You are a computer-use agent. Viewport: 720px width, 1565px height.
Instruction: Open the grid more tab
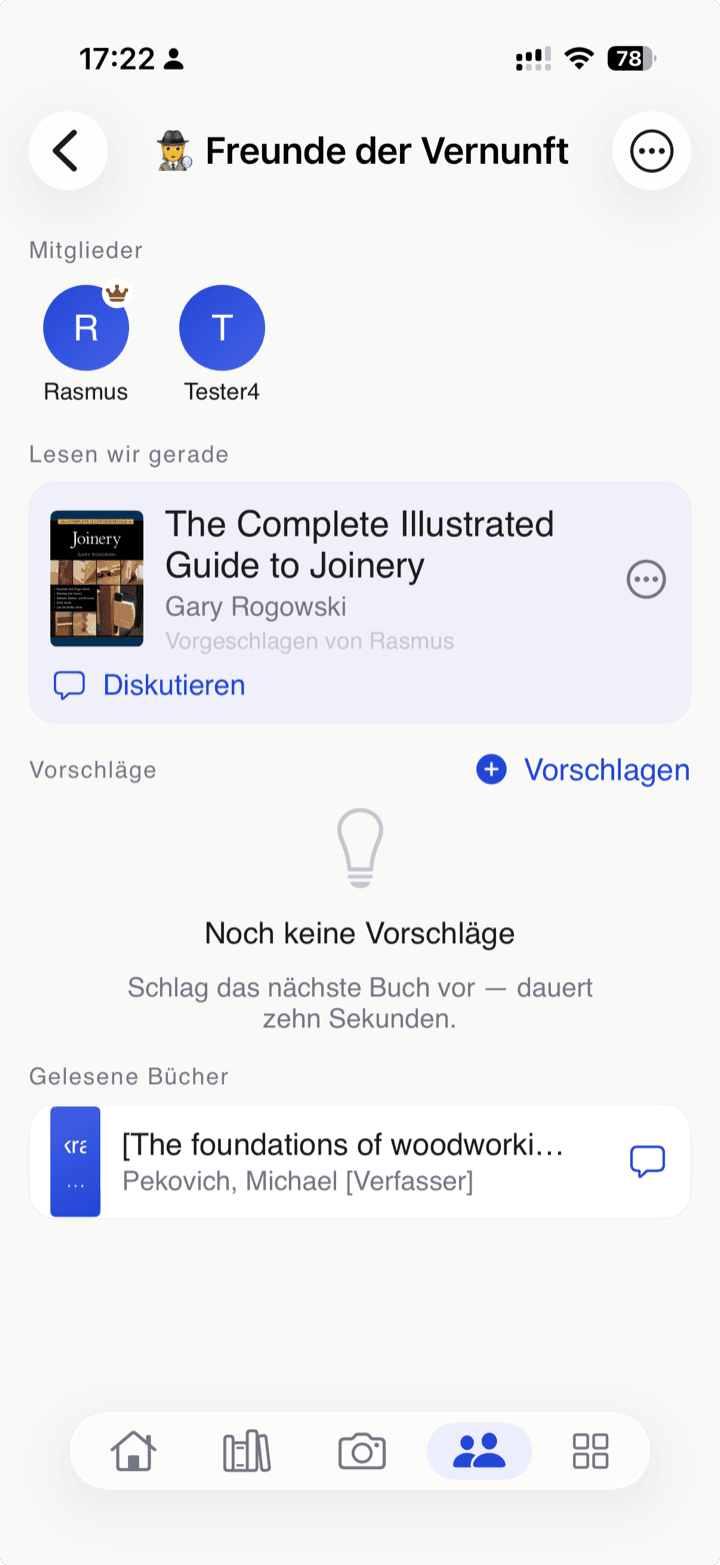point(591,1451)
